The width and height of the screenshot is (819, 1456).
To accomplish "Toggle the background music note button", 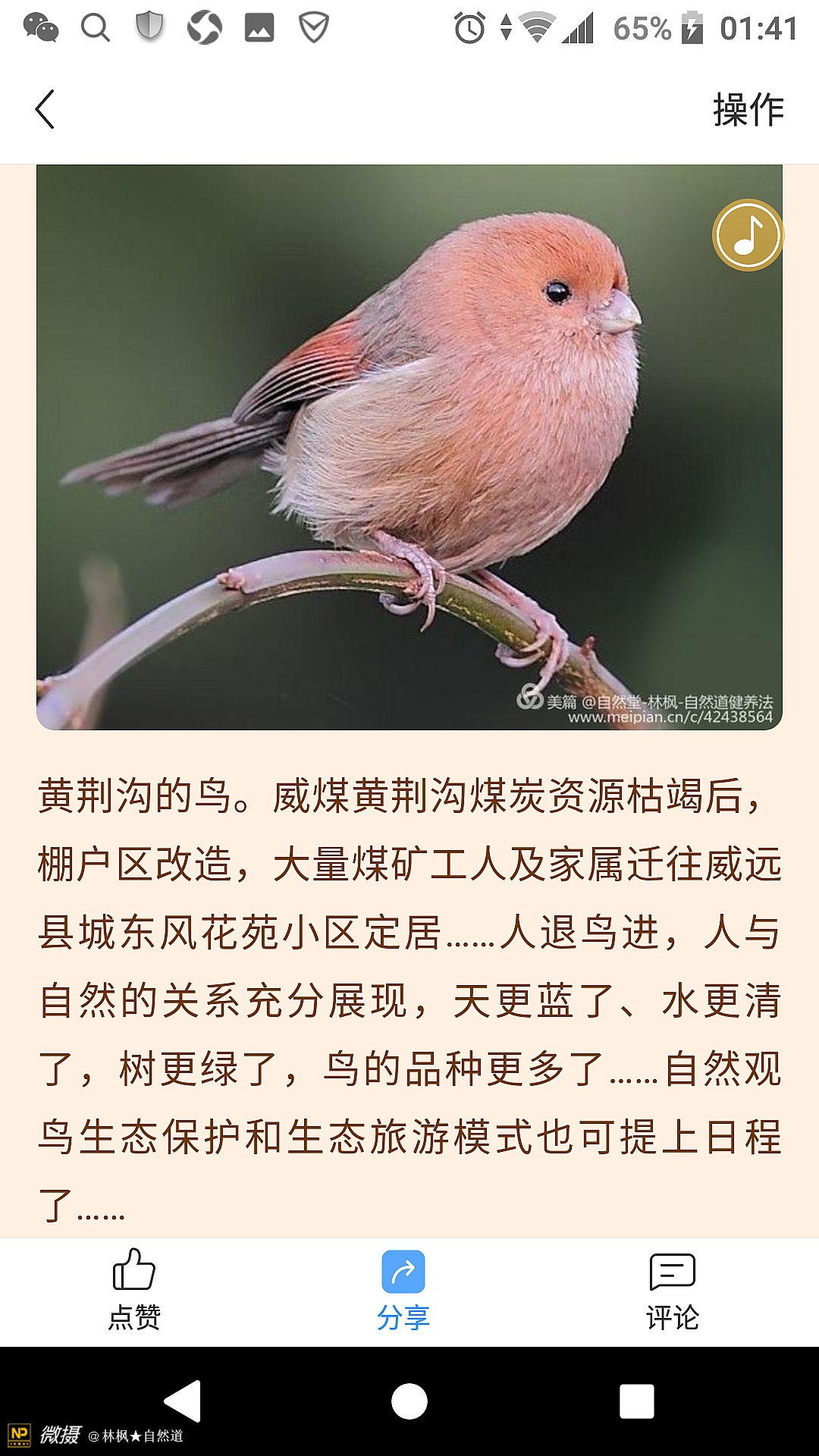I will [x=748, y=235].
